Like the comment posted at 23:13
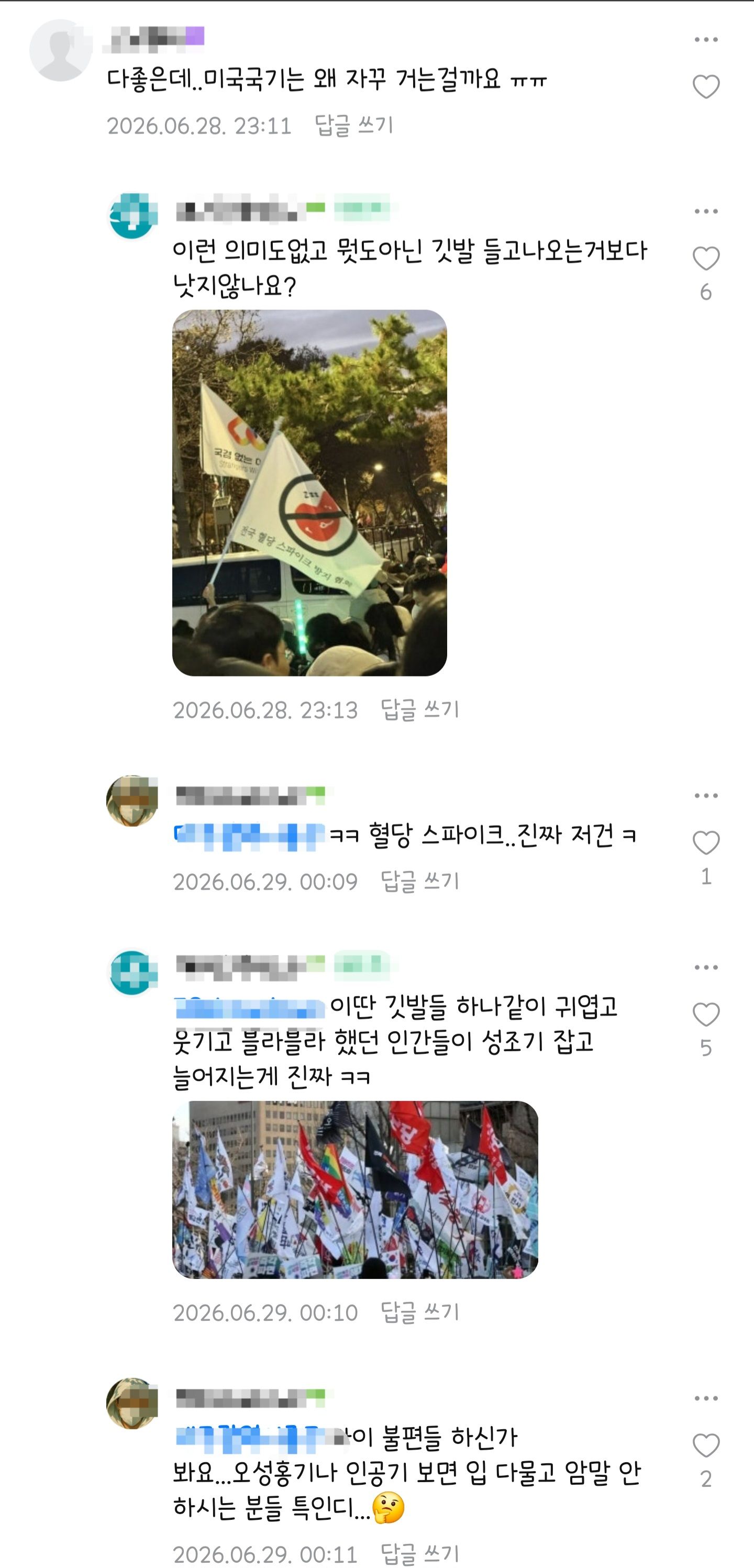Image resolution: width=754 pixels, height=1568 pixels. (x=706, y=259)
